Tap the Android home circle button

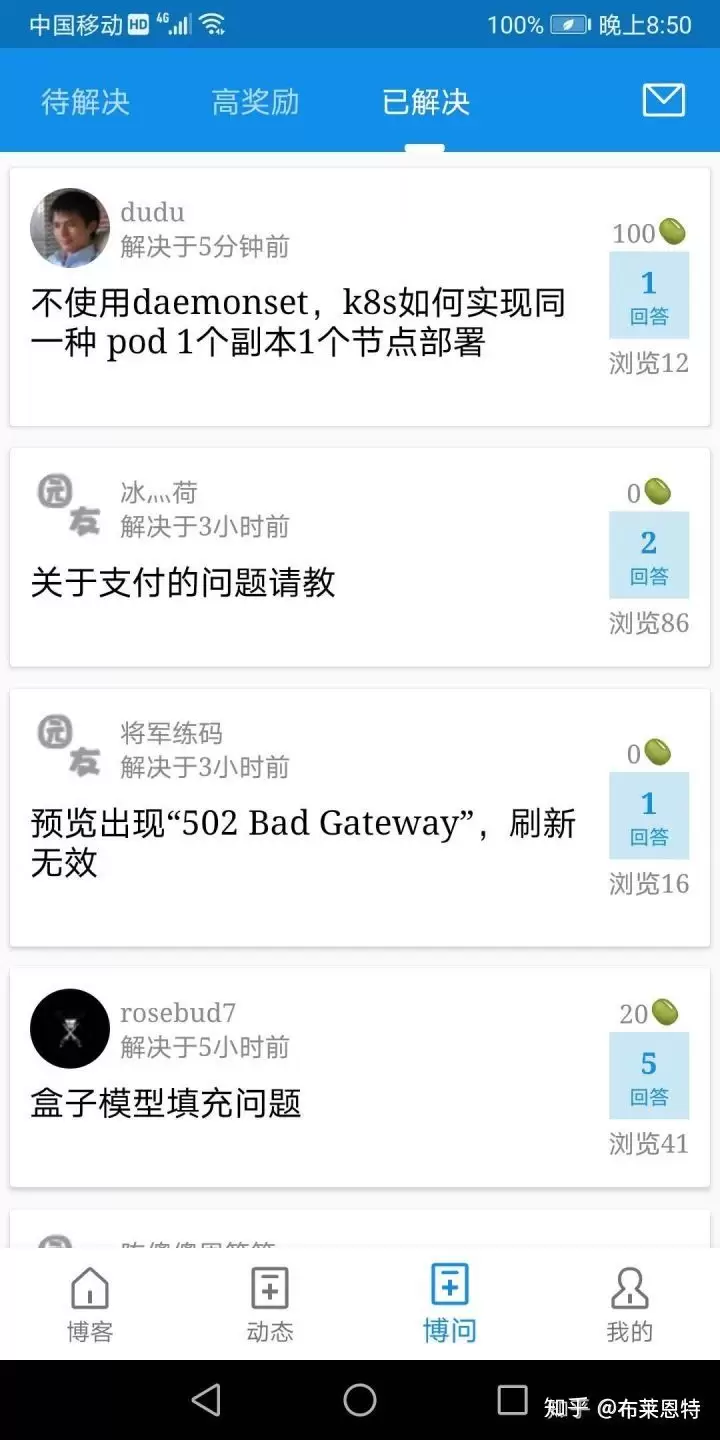pyautogui.click(x=360, y=1401)
